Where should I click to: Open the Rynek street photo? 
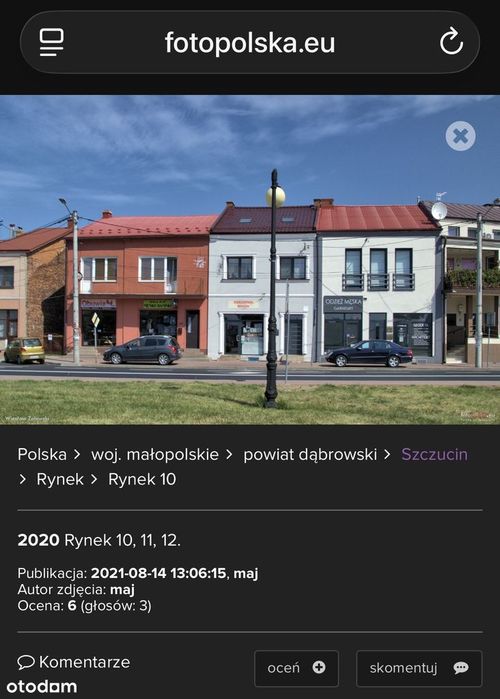tap(250, 259)
